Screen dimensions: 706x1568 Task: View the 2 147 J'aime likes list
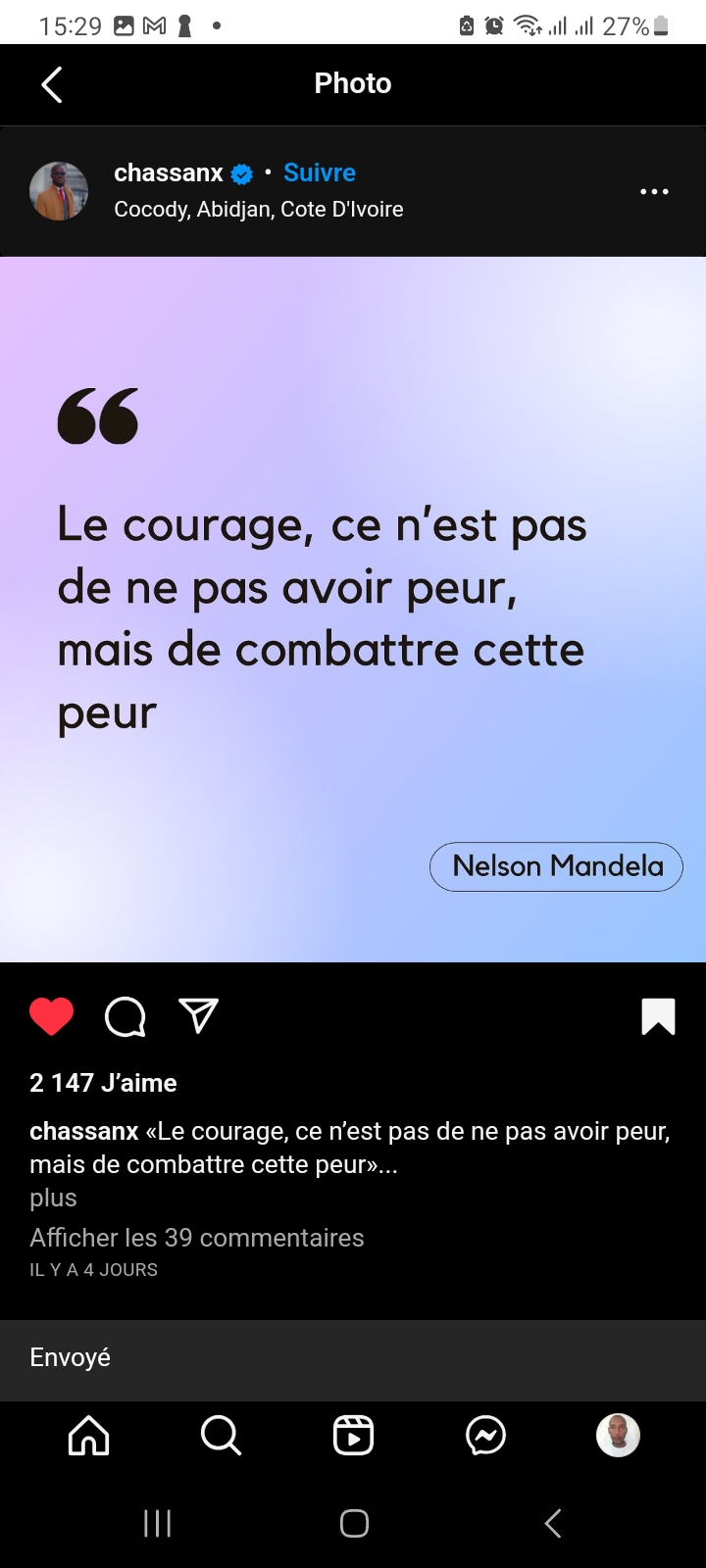tap(103, 1083)
